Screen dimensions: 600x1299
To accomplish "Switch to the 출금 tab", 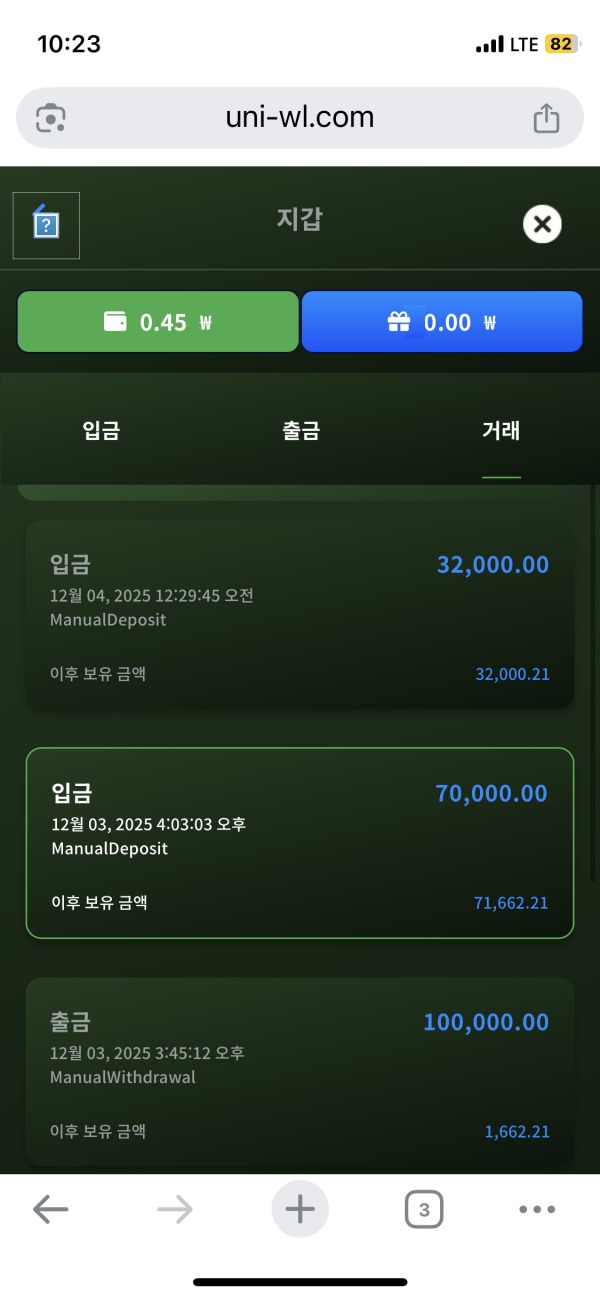I will pyautogui.click(x=301, y=431).
